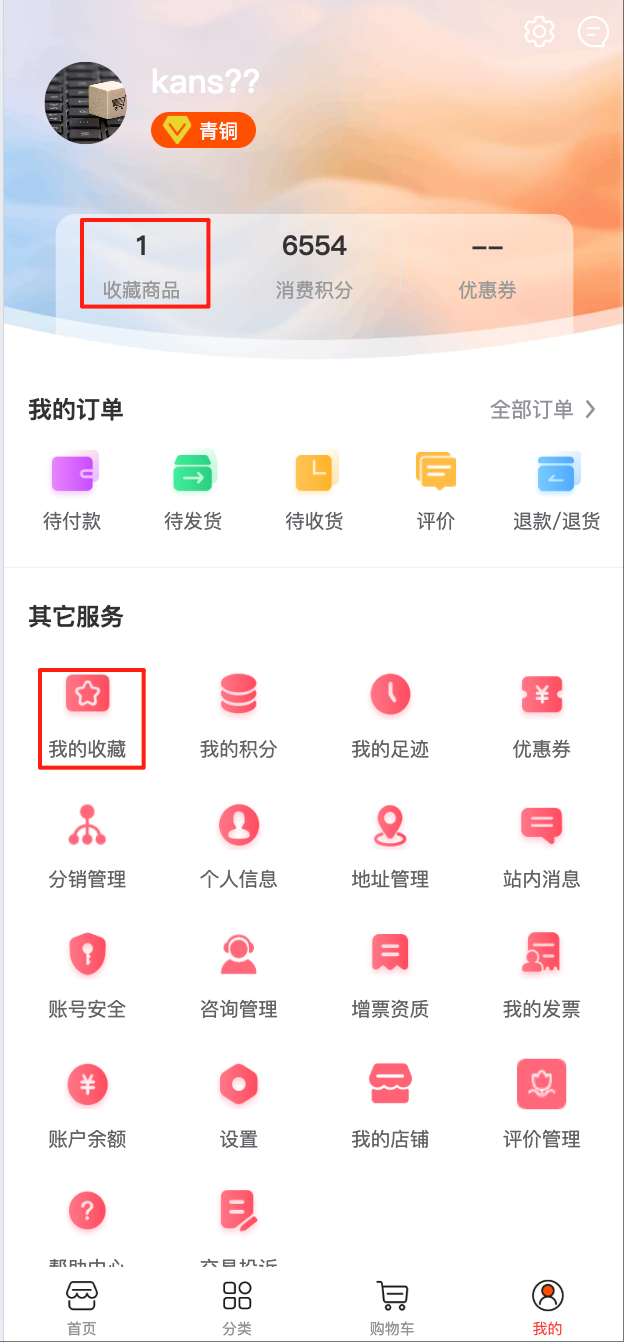624x1342 pixels.
Task: View 待收货 orders
Action: tap(314, 491)
